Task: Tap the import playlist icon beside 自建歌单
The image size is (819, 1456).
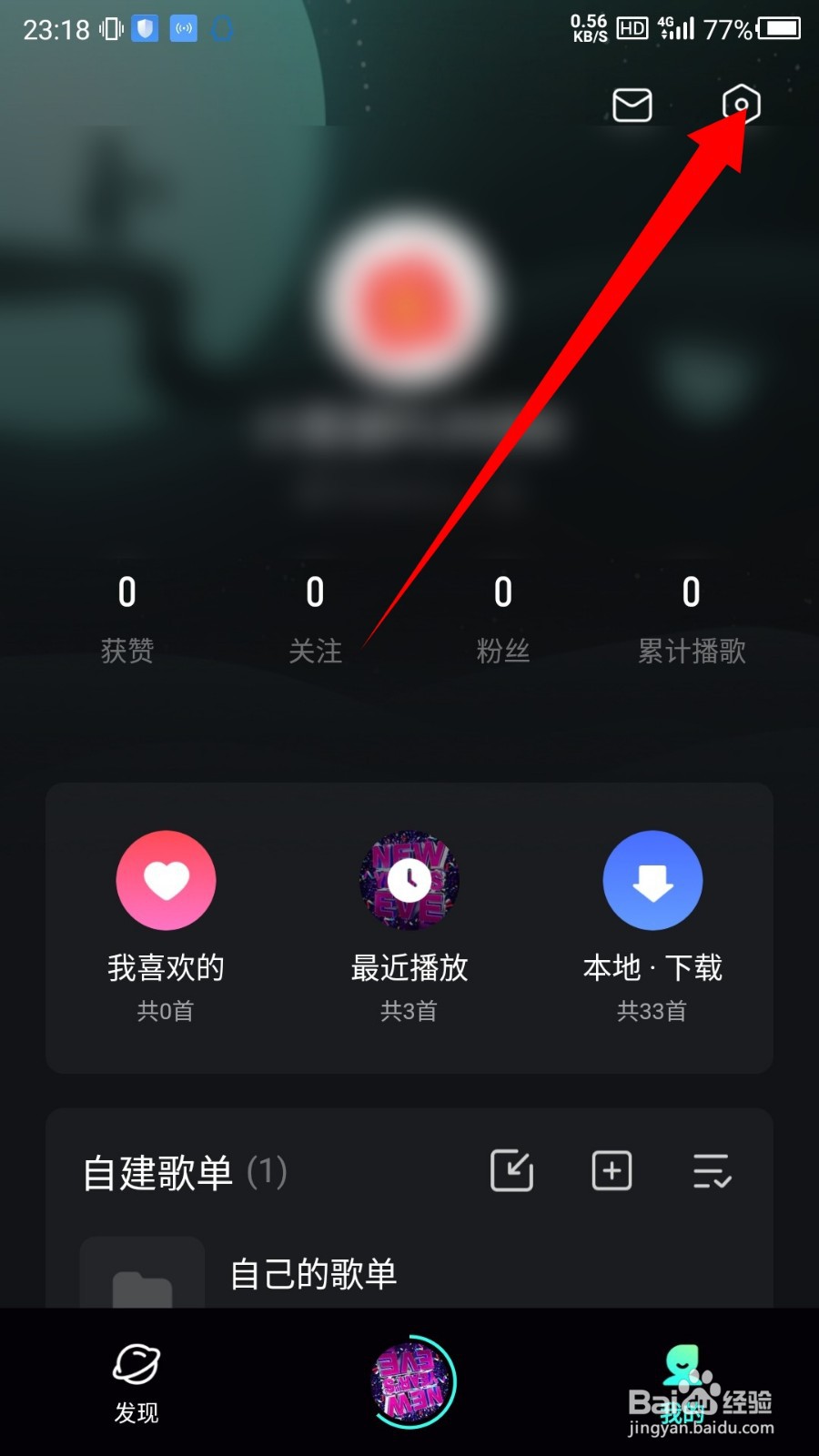Action: coord(511,1171)
